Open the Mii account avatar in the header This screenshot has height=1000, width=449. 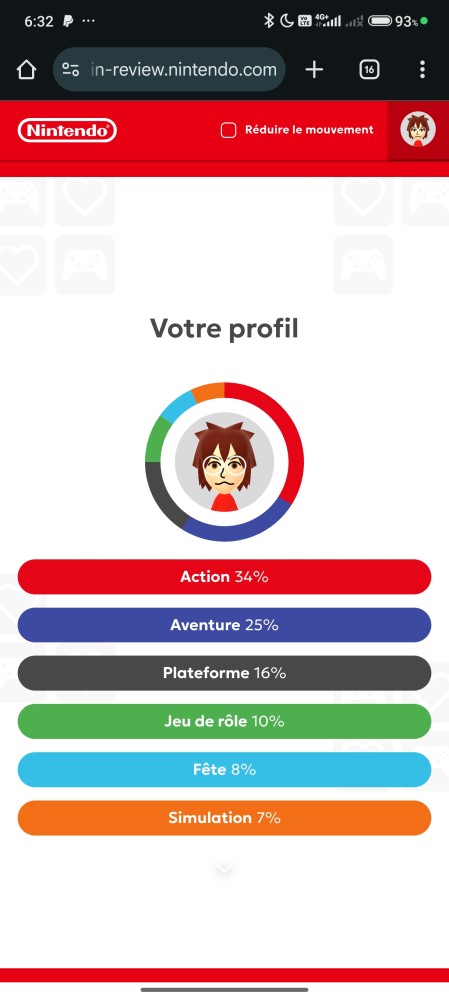point(418,130)
